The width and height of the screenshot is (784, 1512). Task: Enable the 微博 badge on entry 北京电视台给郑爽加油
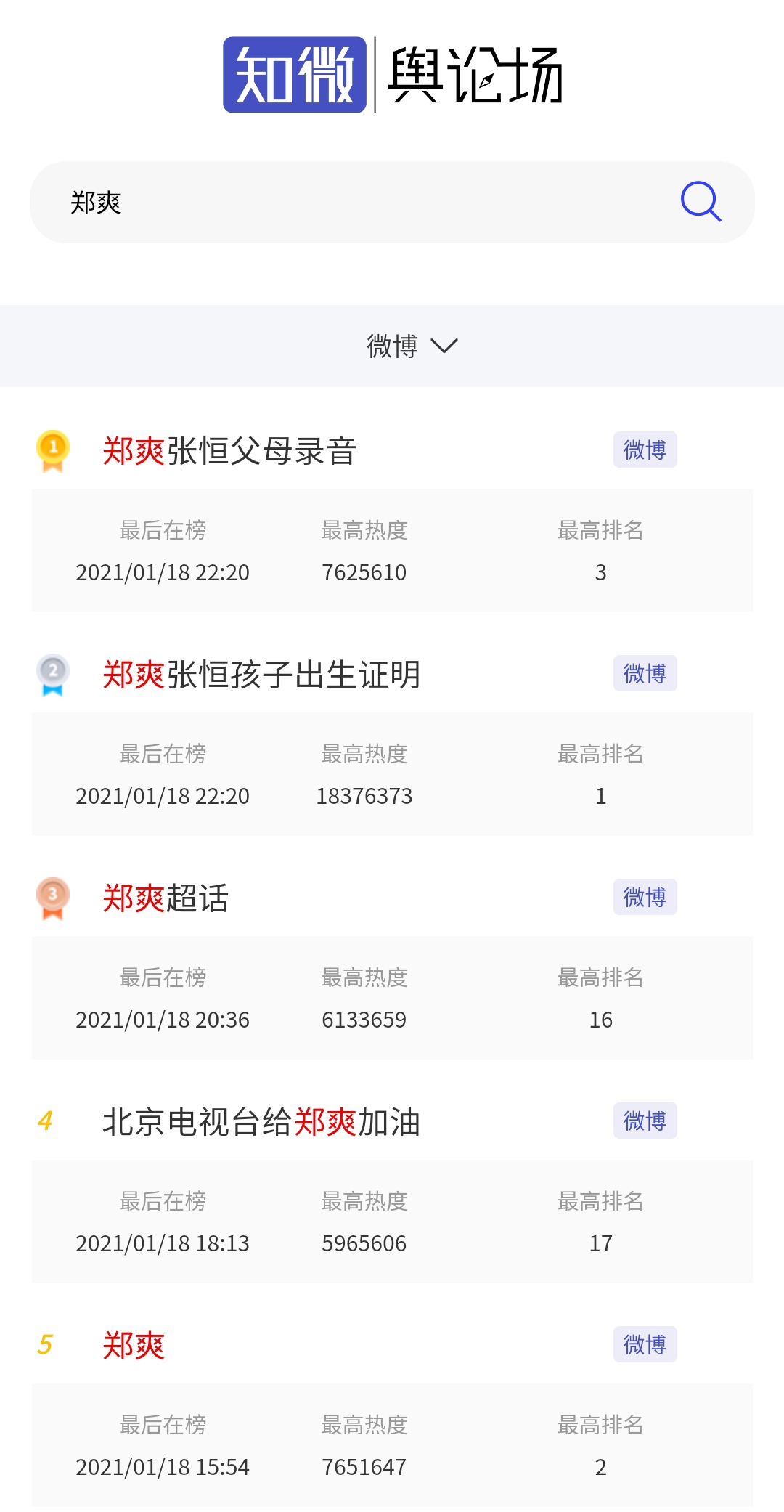click(x=645, y=1121)
